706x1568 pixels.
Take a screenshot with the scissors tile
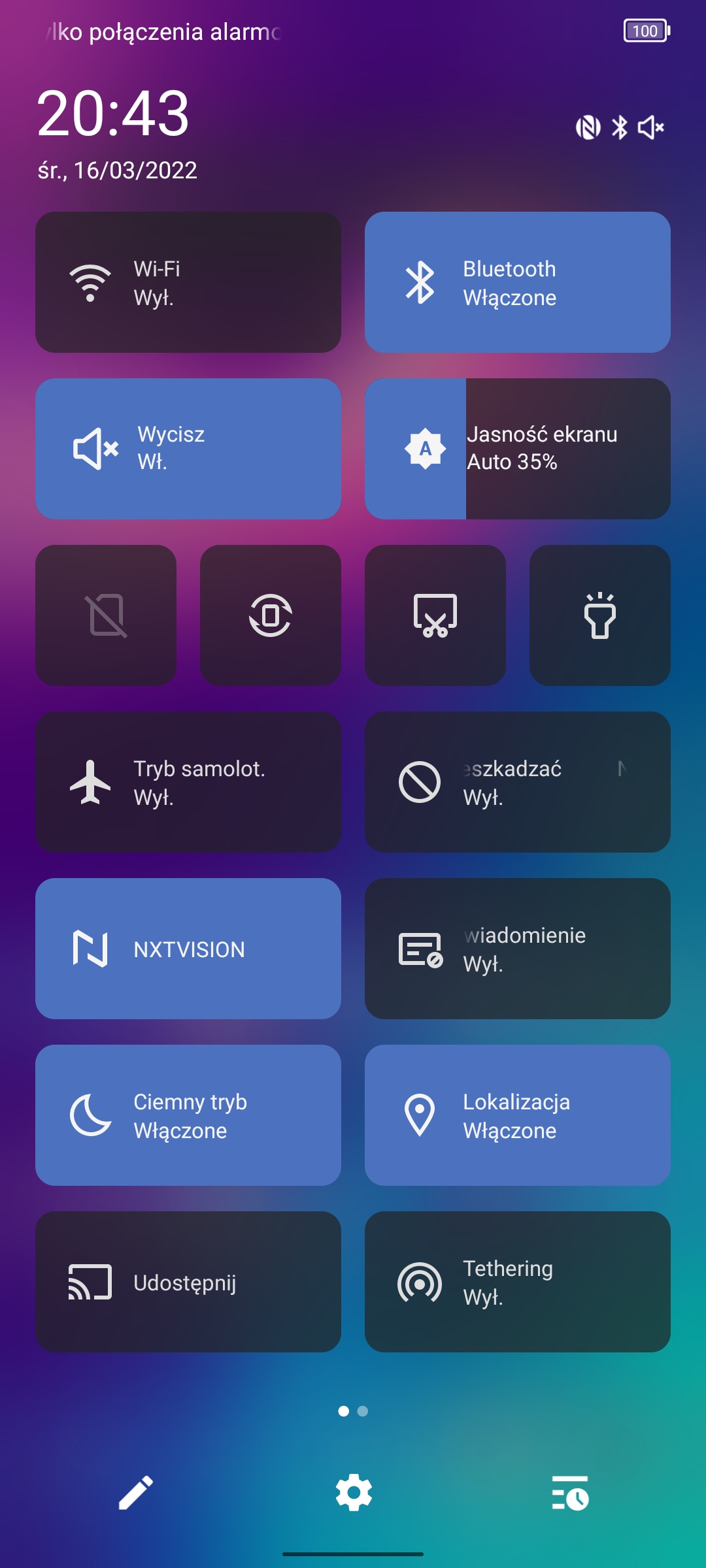(435, 615)
